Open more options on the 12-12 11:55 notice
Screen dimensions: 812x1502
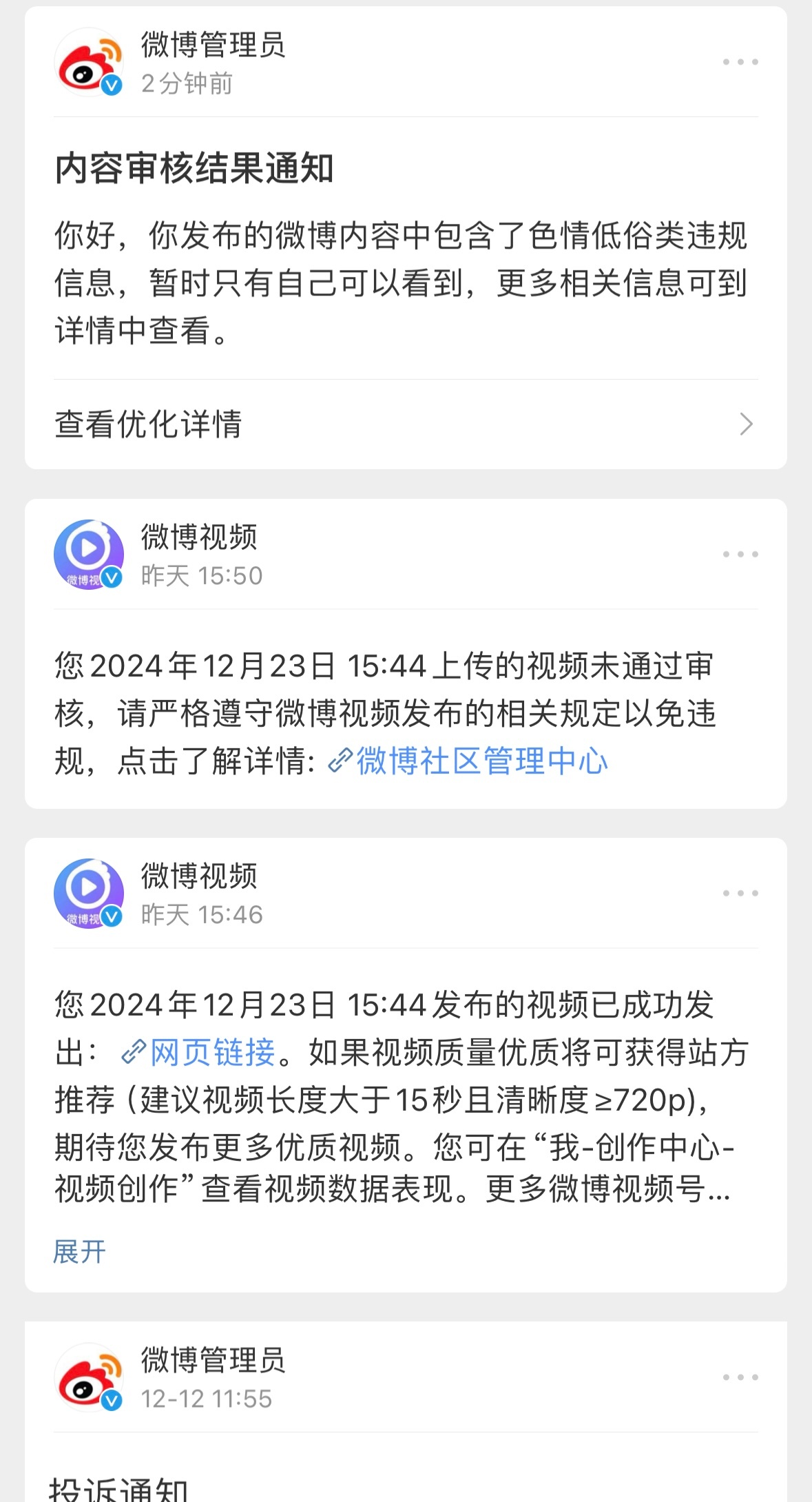(x=740, y=1377)
